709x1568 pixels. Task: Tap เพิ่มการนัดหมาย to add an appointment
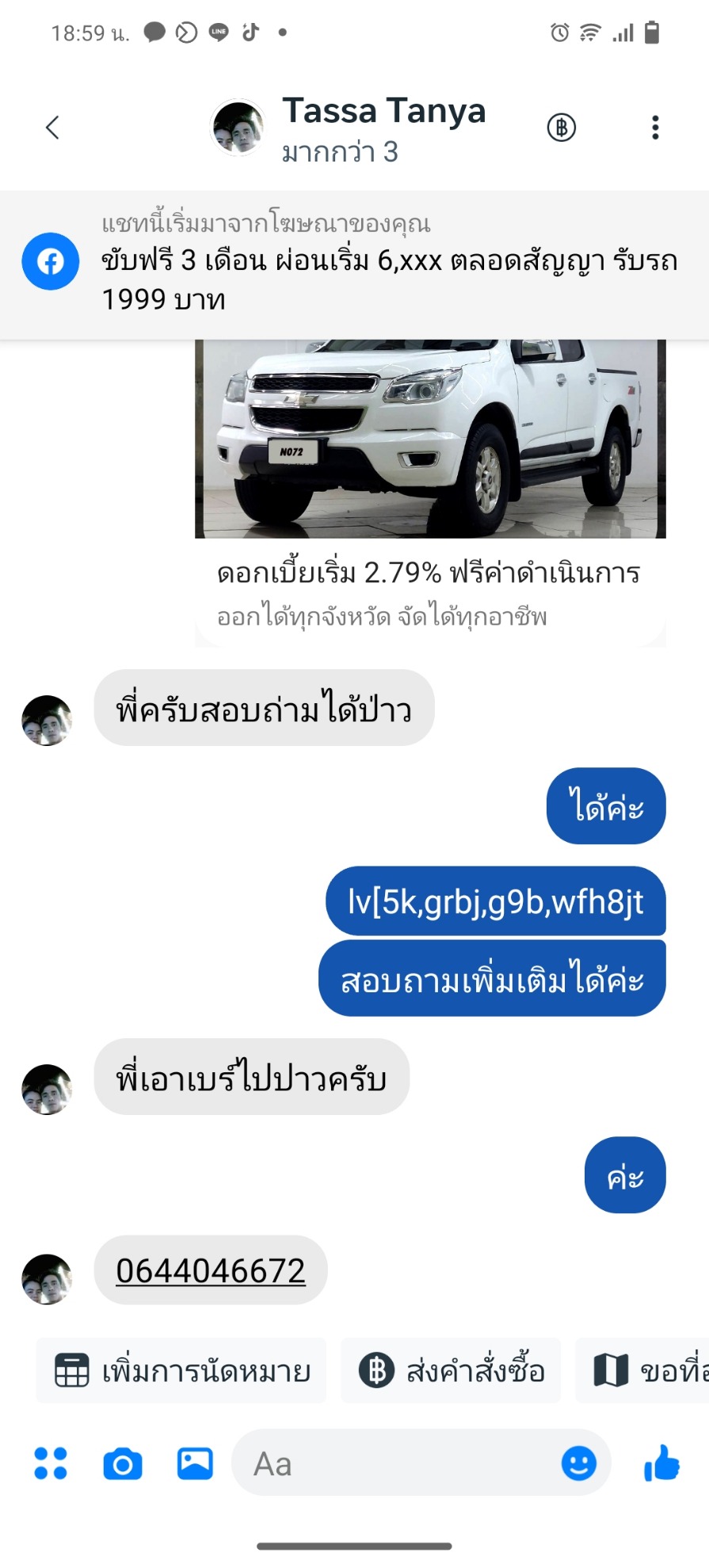182,1371
